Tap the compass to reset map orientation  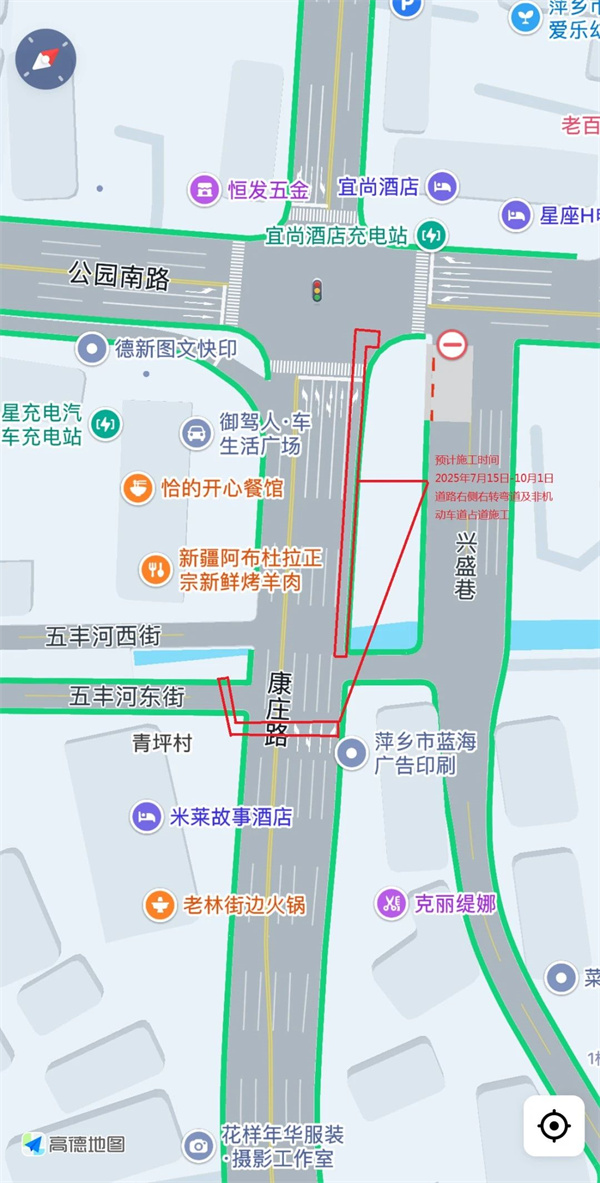tap(46, 60)
